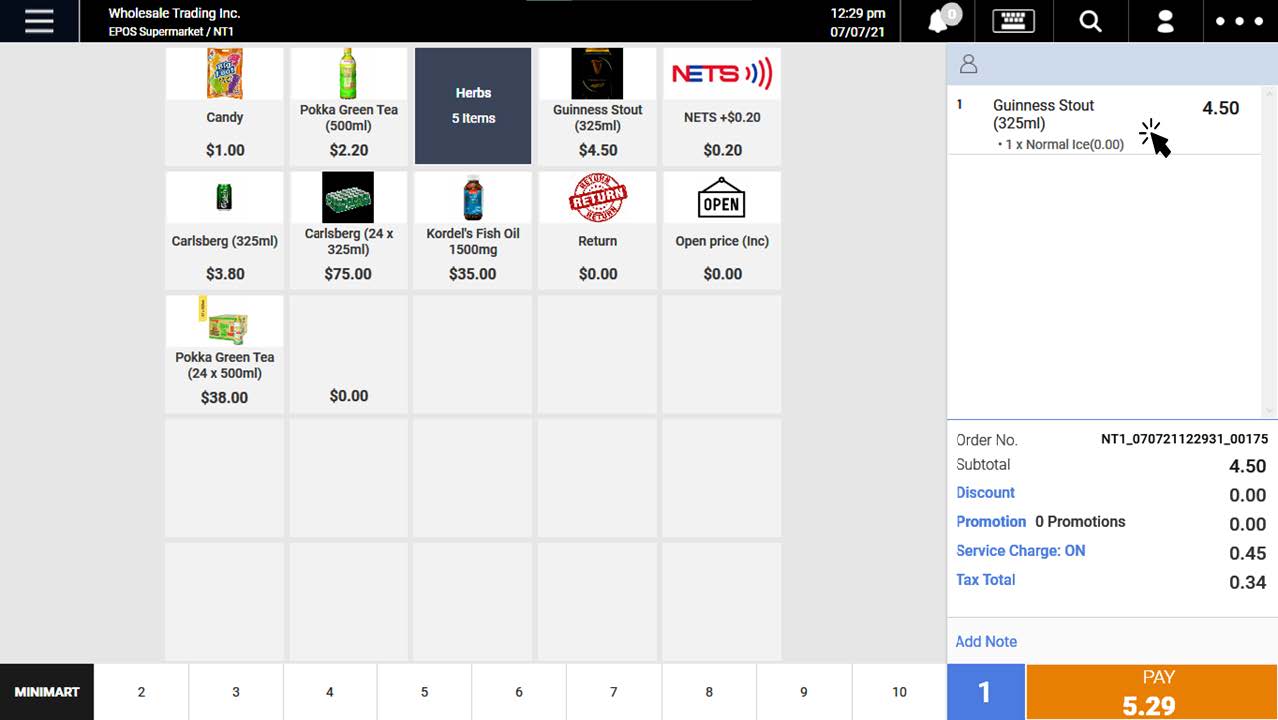Choose the Return tile

pos(597,229)
